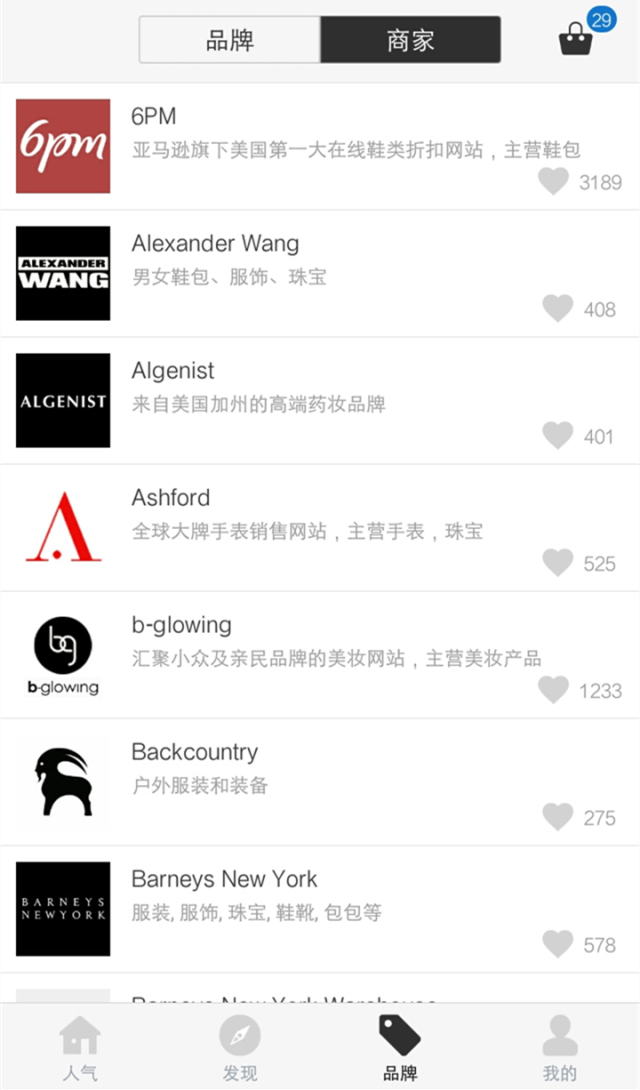The width and height of the screenshot is (640, 1090).
Task: Tap the heart next to Algenist
Action: point(557,435)
